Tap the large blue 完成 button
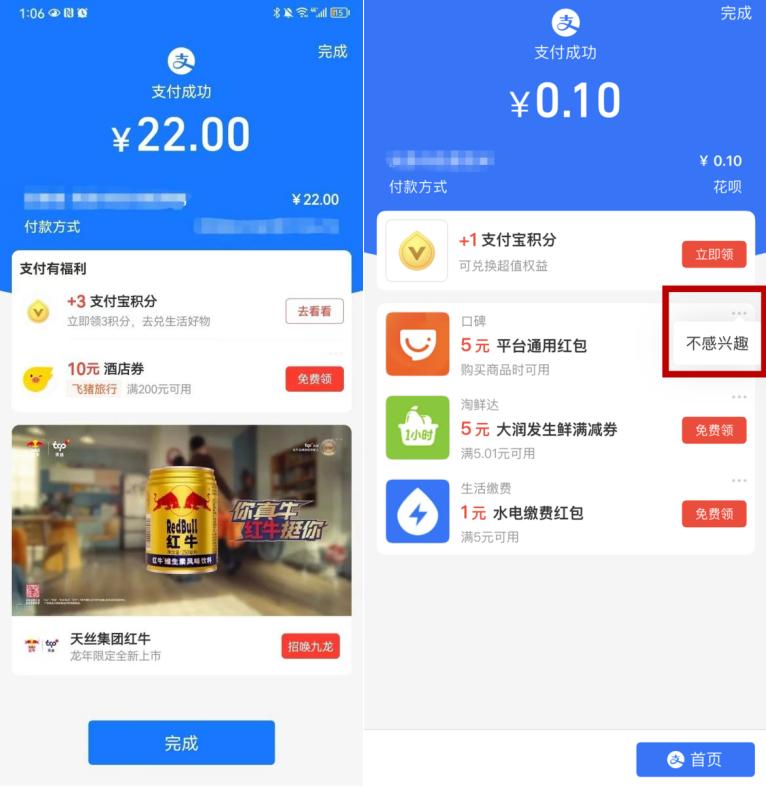Viewport: 766px width, 787px height. (181, 743)
